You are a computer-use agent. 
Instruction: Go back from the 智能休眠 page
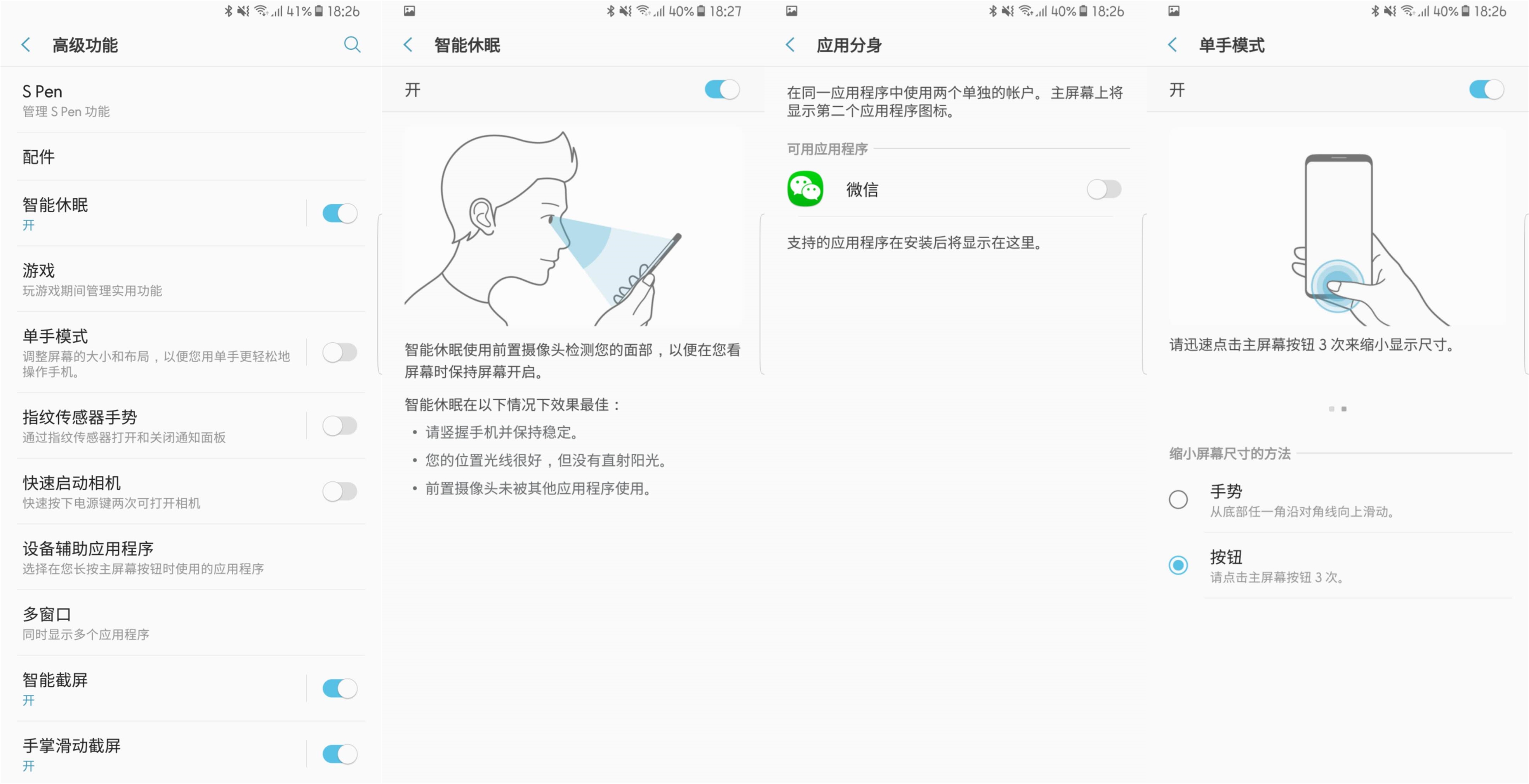[408, 45]
